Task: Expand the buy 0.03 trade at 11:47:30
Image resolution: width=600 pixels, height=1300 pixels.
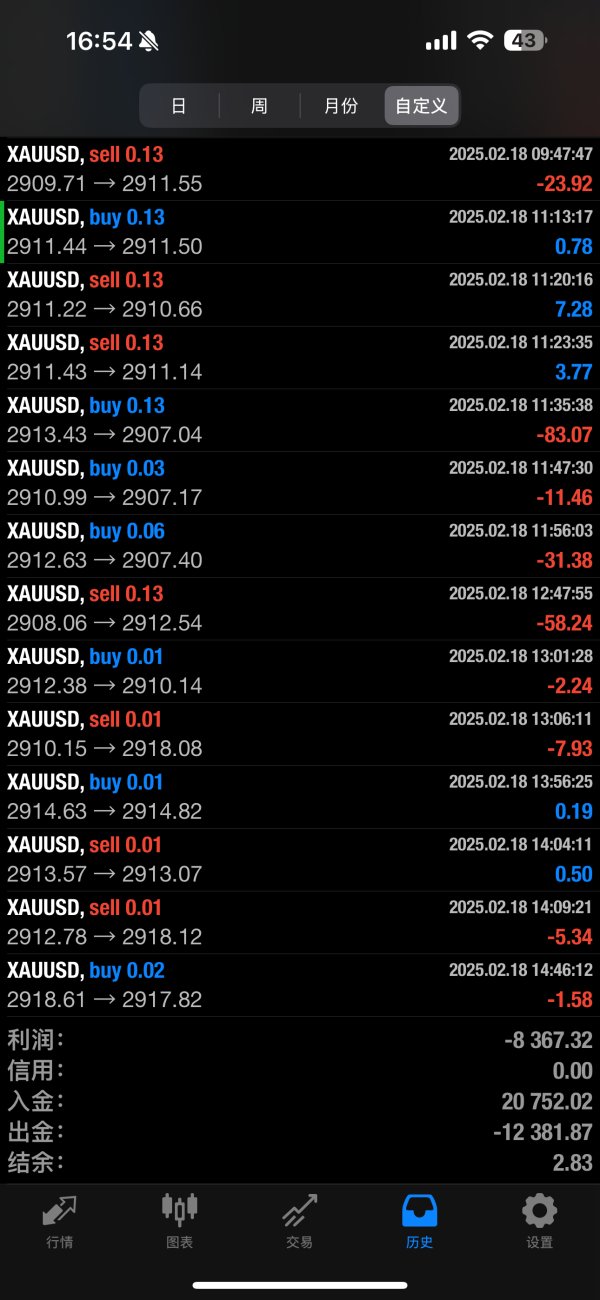Action: click(300, 483)
